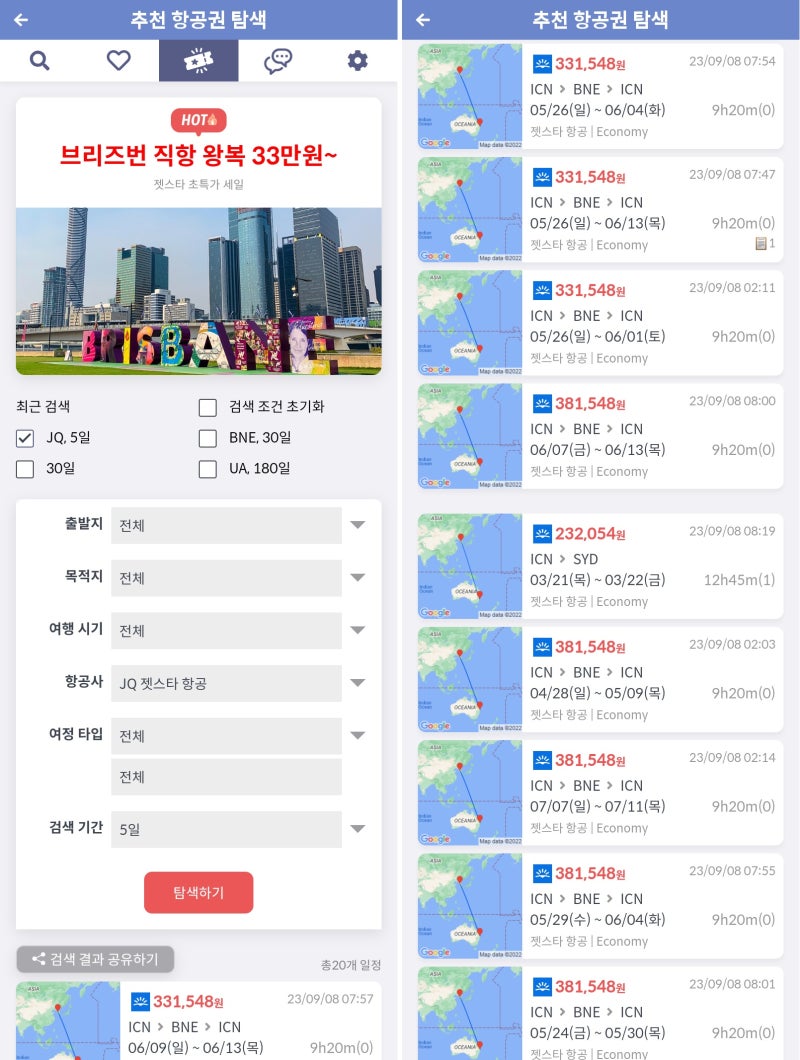Switch to the favorites heart tab
This screenshot has width=800, height=1060.
point(118,61)
